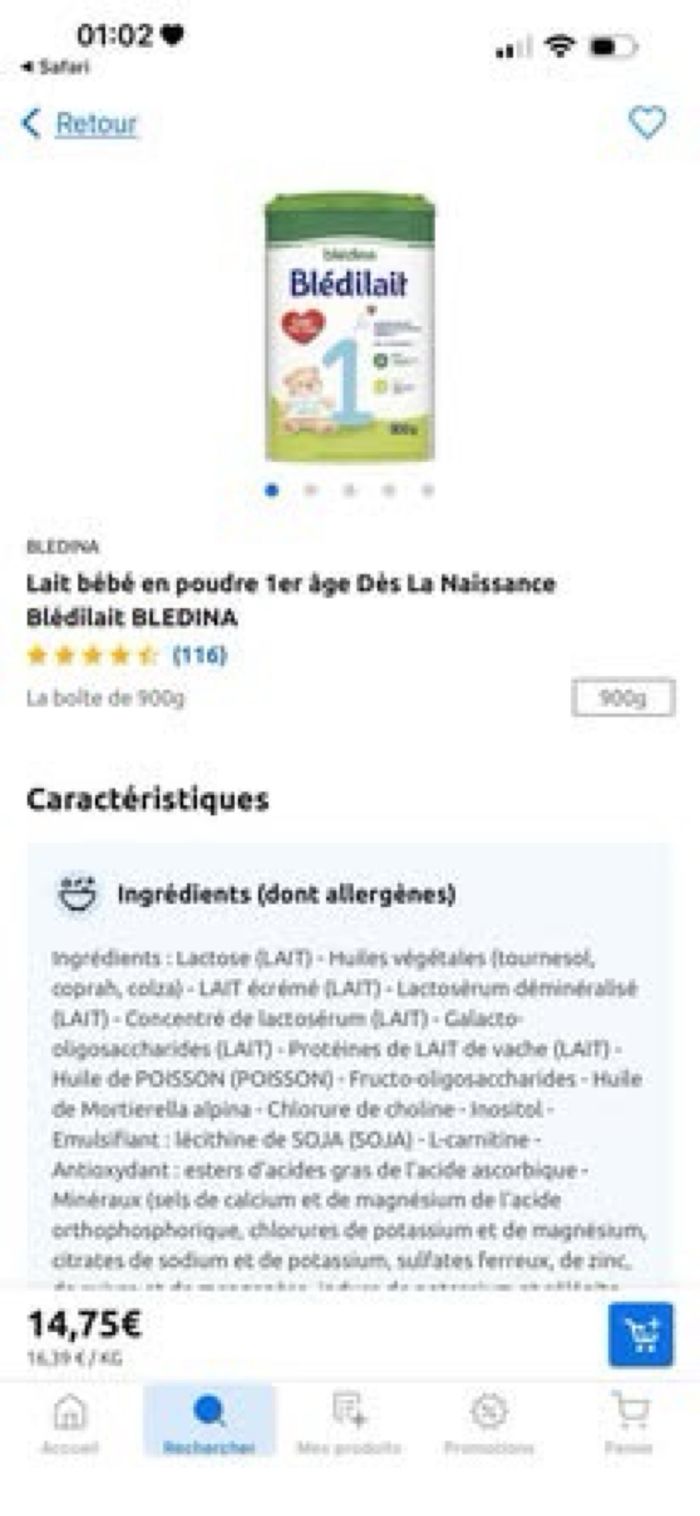Show the Promotions tab
This screenshot has width=700, height=1516.
click(489, 1422)
